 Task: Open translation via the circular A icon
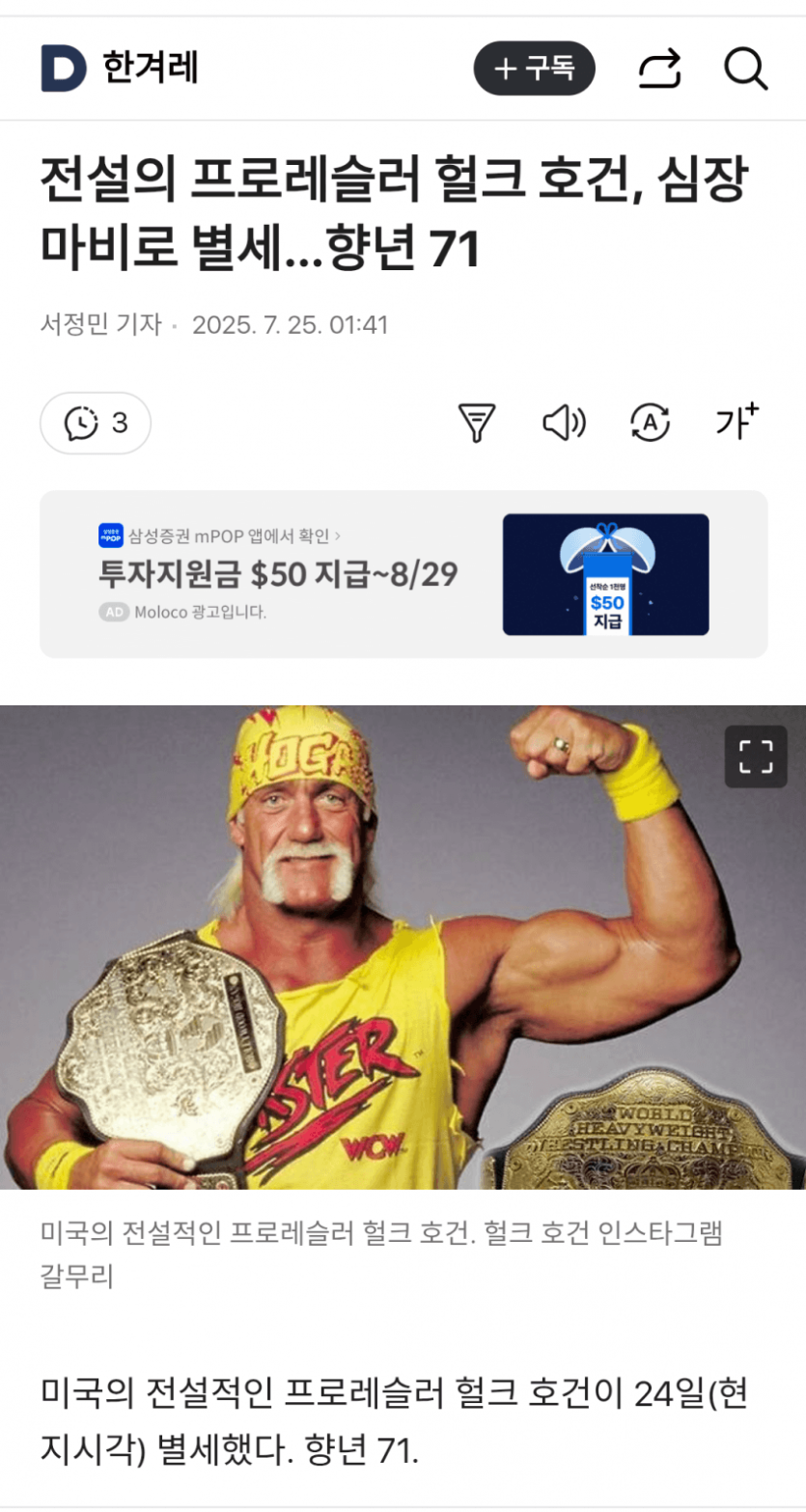pos(648,423)
